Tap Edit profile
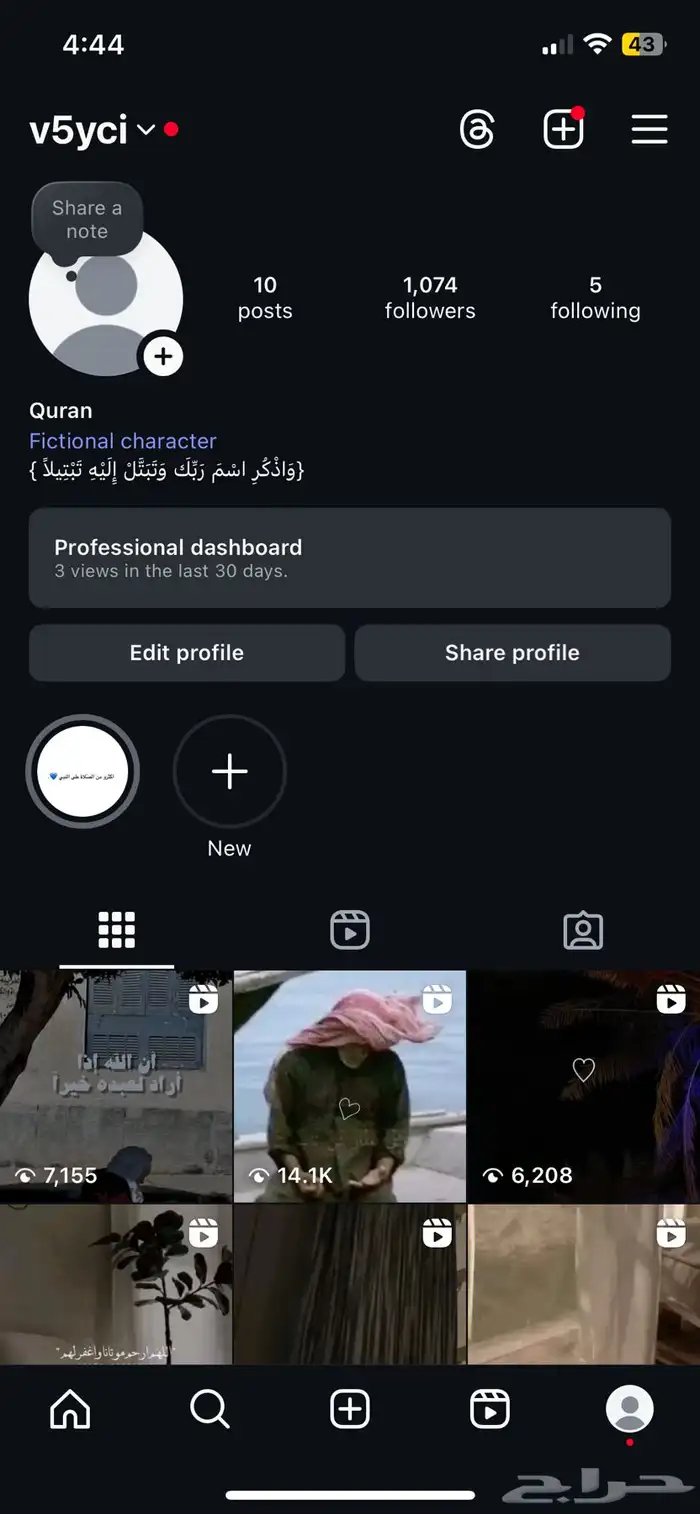The image size is (700, 1514). coord(187,653)
